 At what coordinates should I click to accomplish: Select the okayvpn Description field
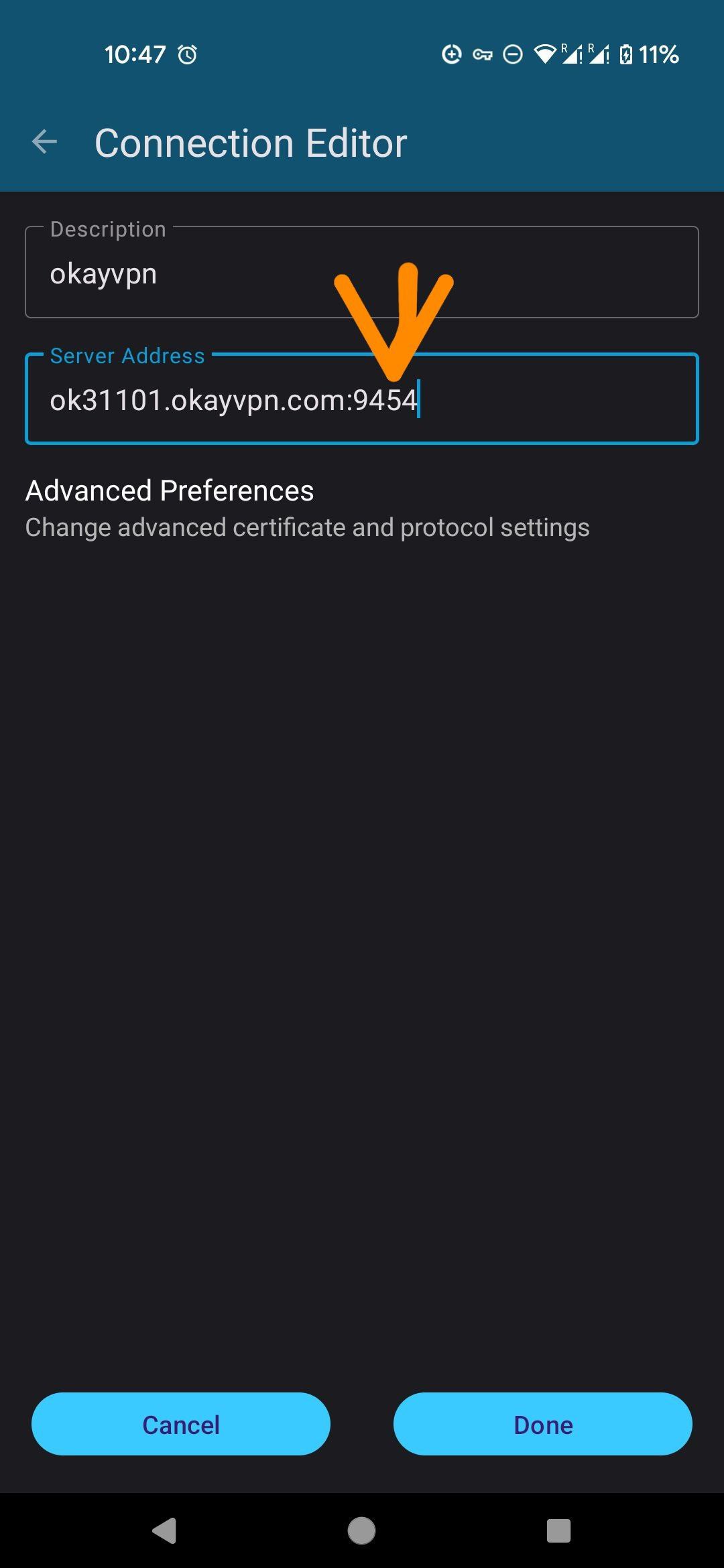[362, 273]
